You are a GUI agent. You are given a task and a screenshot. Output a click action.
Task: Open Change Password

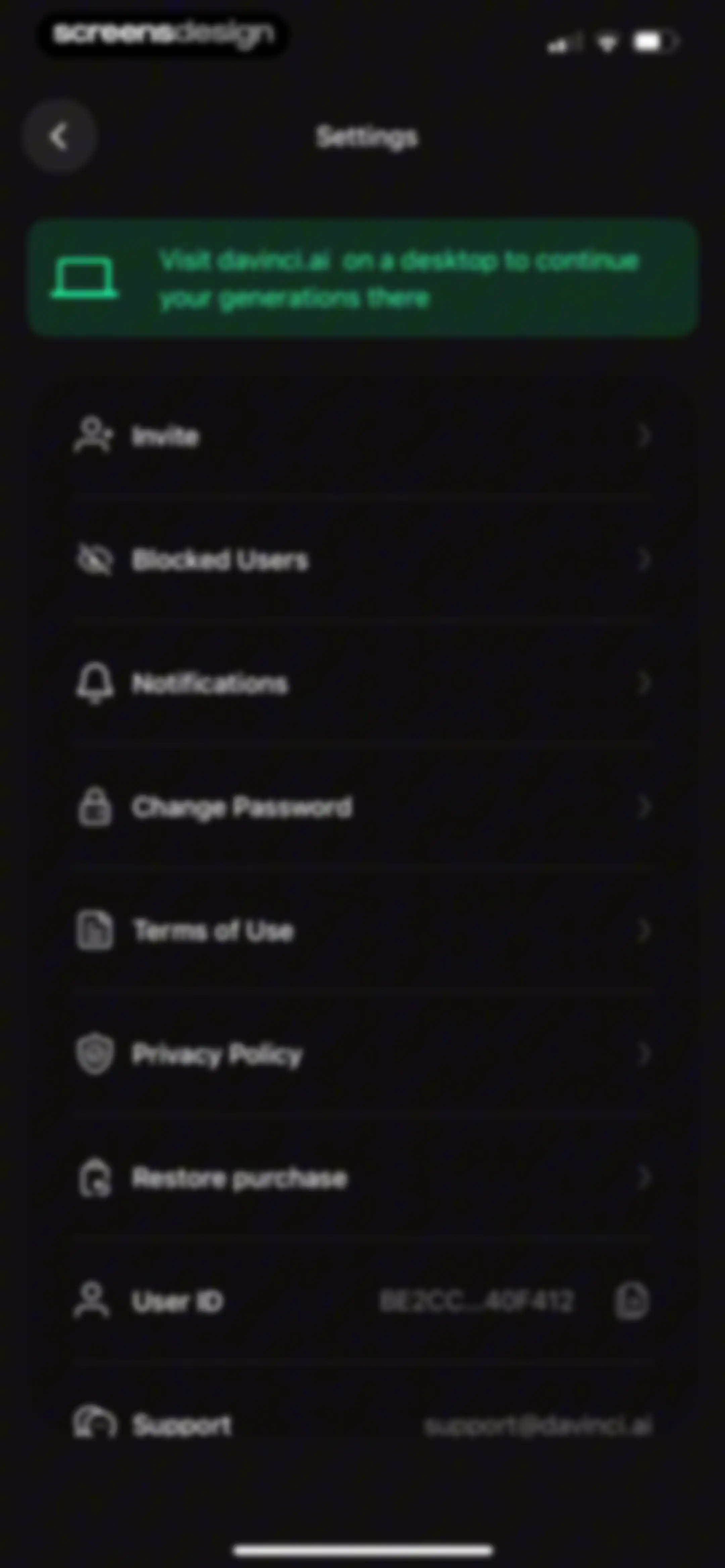coord(363,807)
